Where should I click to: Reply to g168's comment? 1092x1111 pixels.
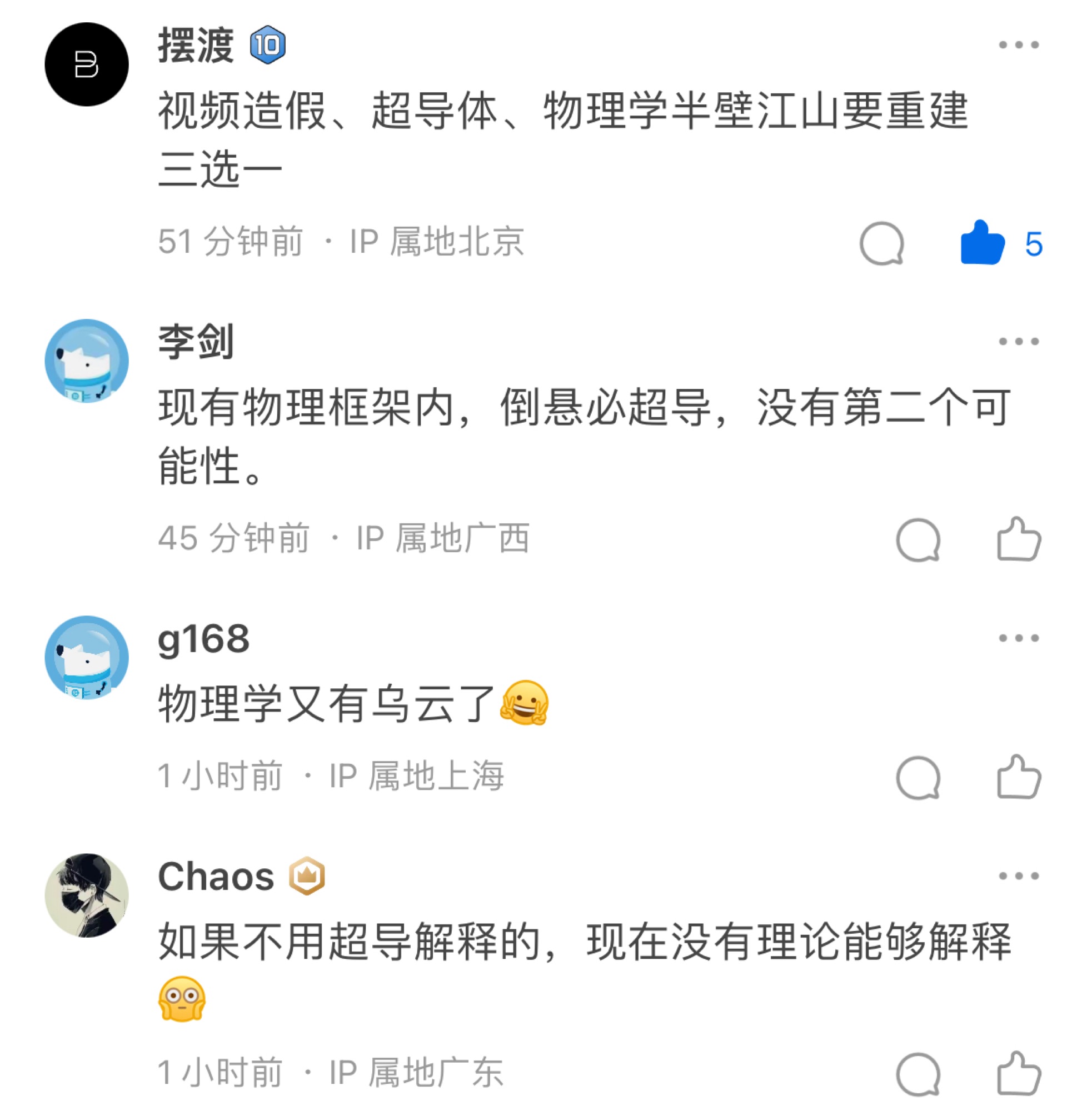click(918, 777)
